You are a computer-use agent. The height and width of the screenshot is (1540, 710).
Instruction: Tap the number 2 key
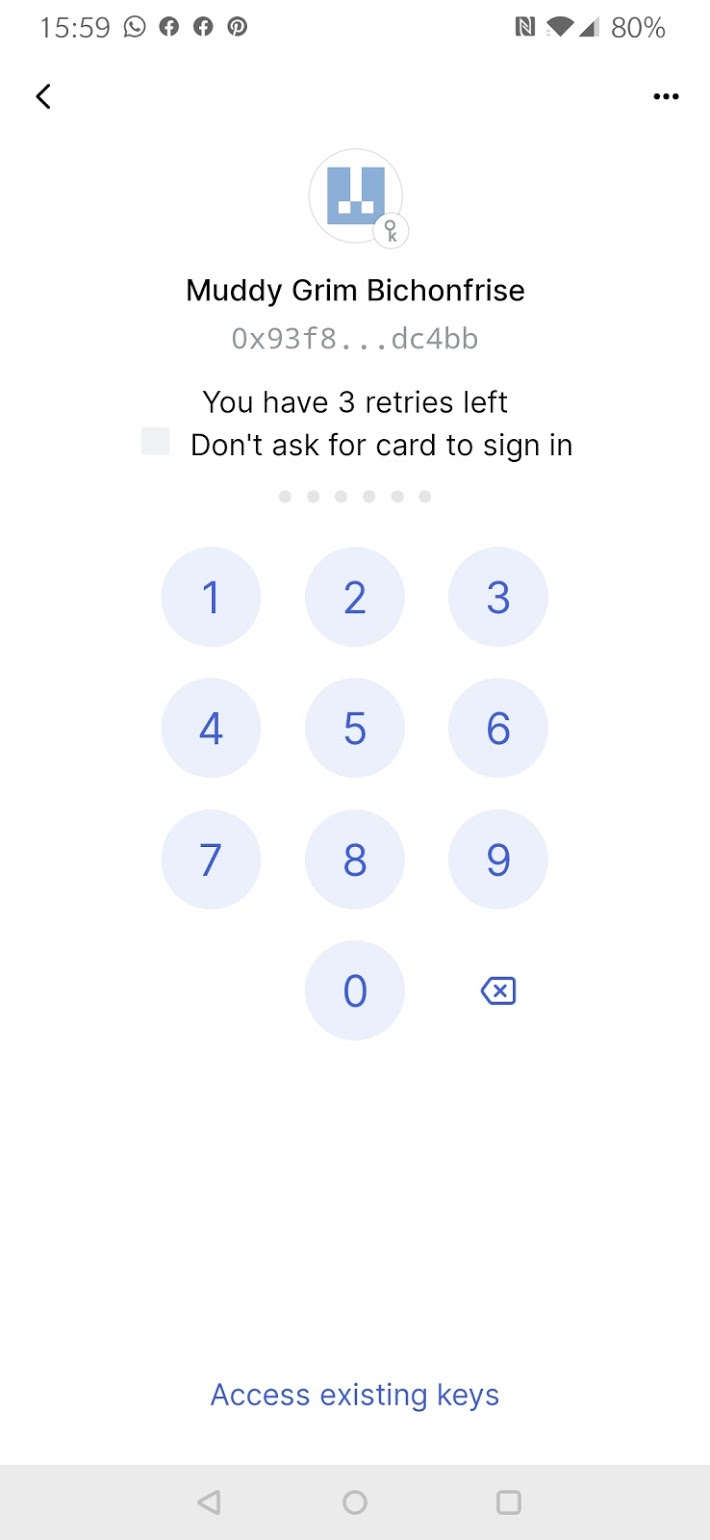(x=355, y=597)
